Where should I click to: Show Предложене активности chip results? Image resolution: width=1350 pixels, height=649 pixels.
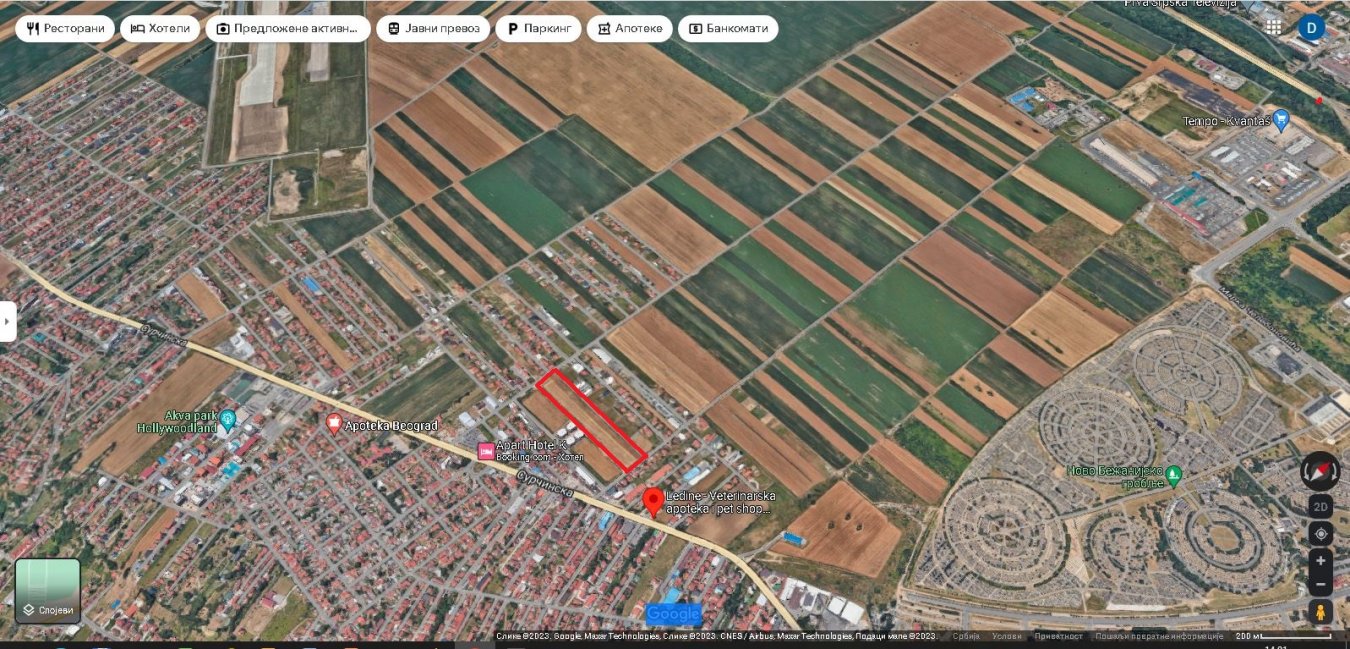(x=287, y=28)
